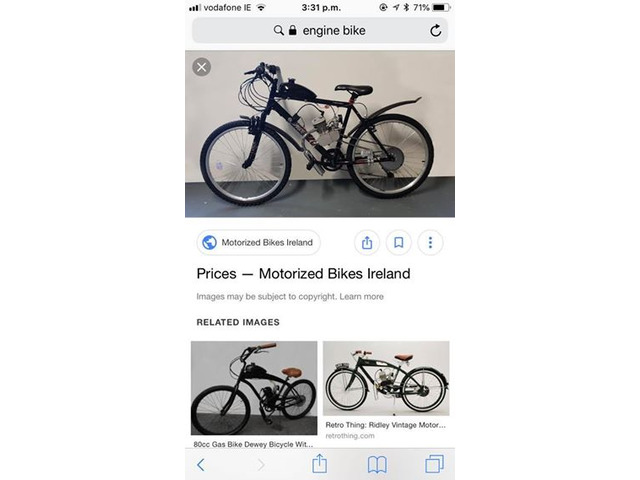Open the three-dot more options menu
Image resolution: width=640 pixels, height=480 pixels.
pos(430,242)
